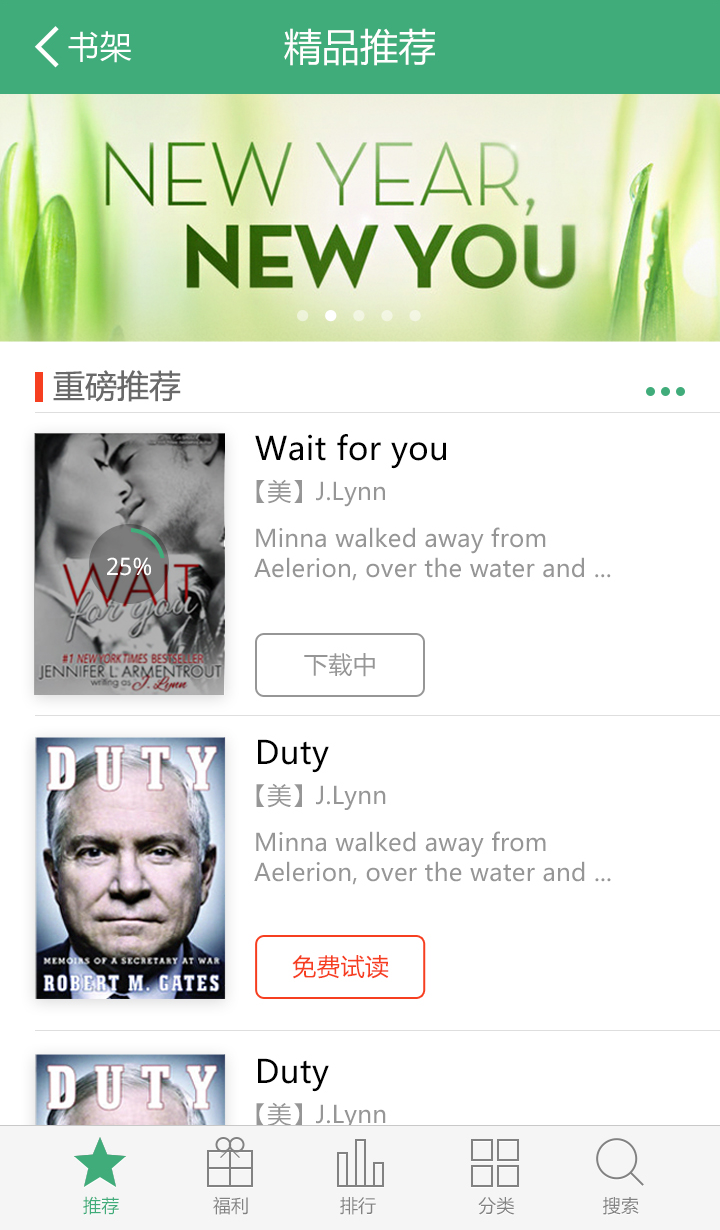Tap the 25% download progress circle
720x1230 pixels.
tap(129, 565)
